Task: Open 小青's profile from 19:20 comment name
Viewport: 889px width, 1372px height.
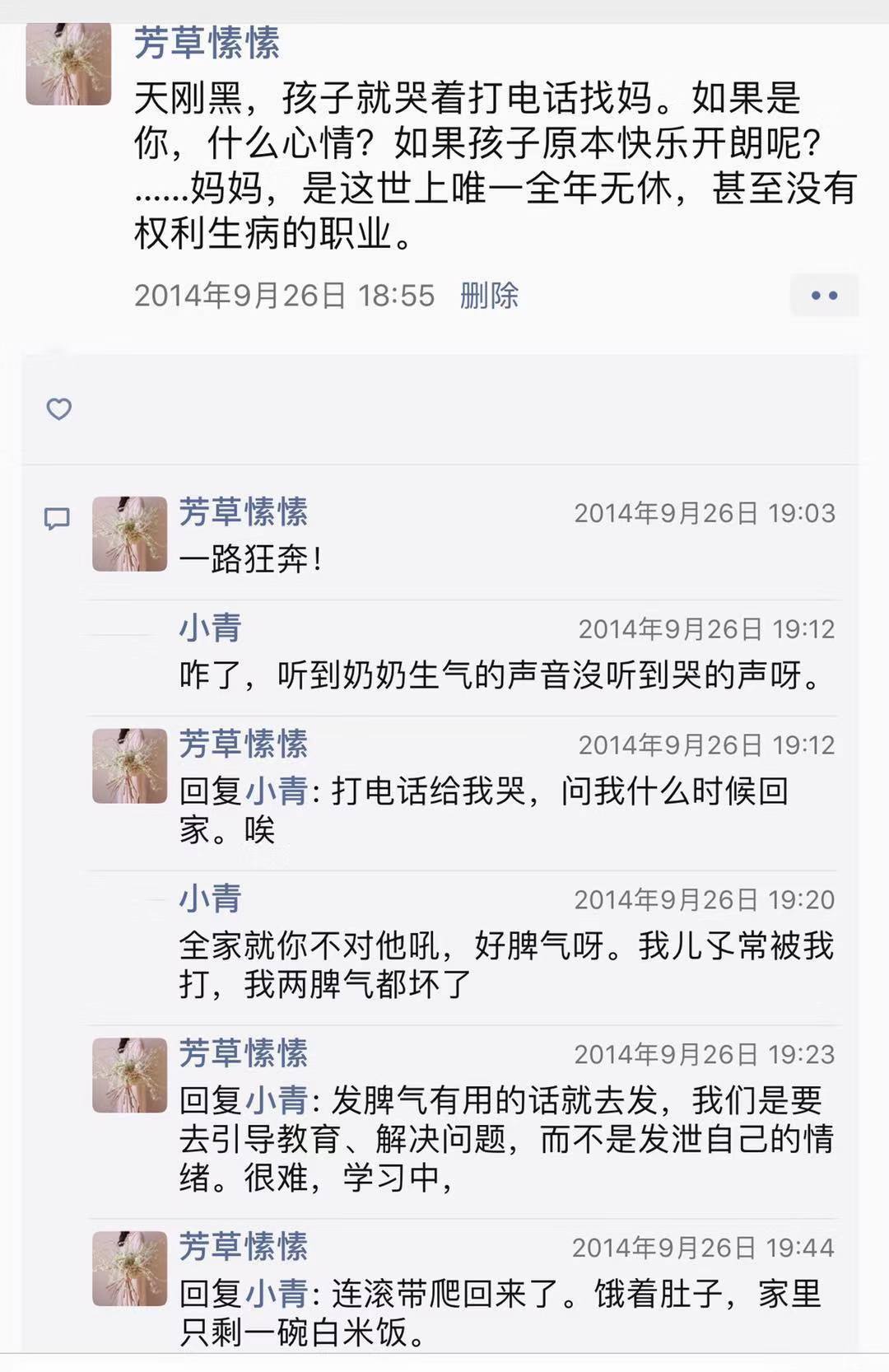Action: coord(211,898)
